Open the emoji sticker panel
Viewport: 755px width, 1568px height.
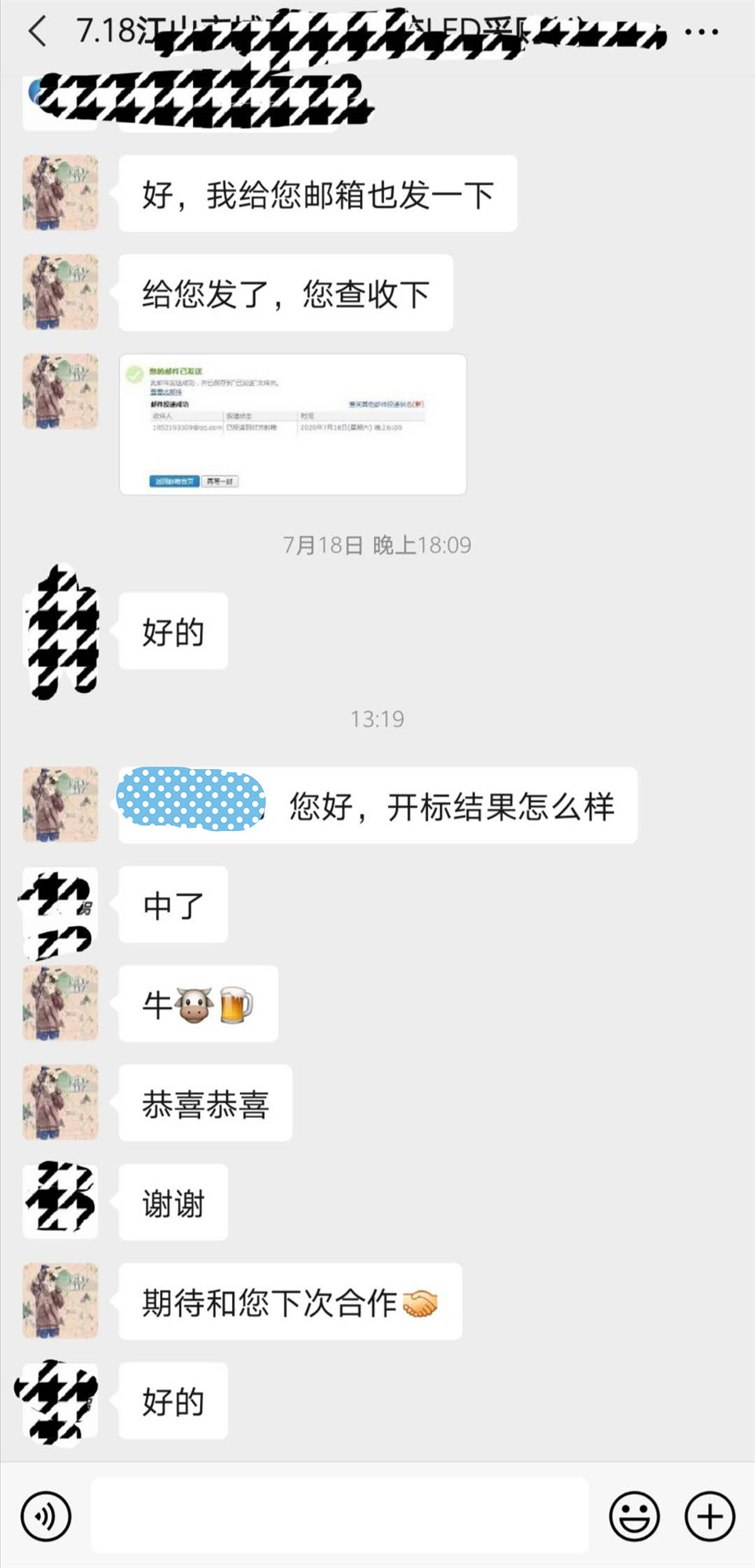click(x=633, y=1515)
